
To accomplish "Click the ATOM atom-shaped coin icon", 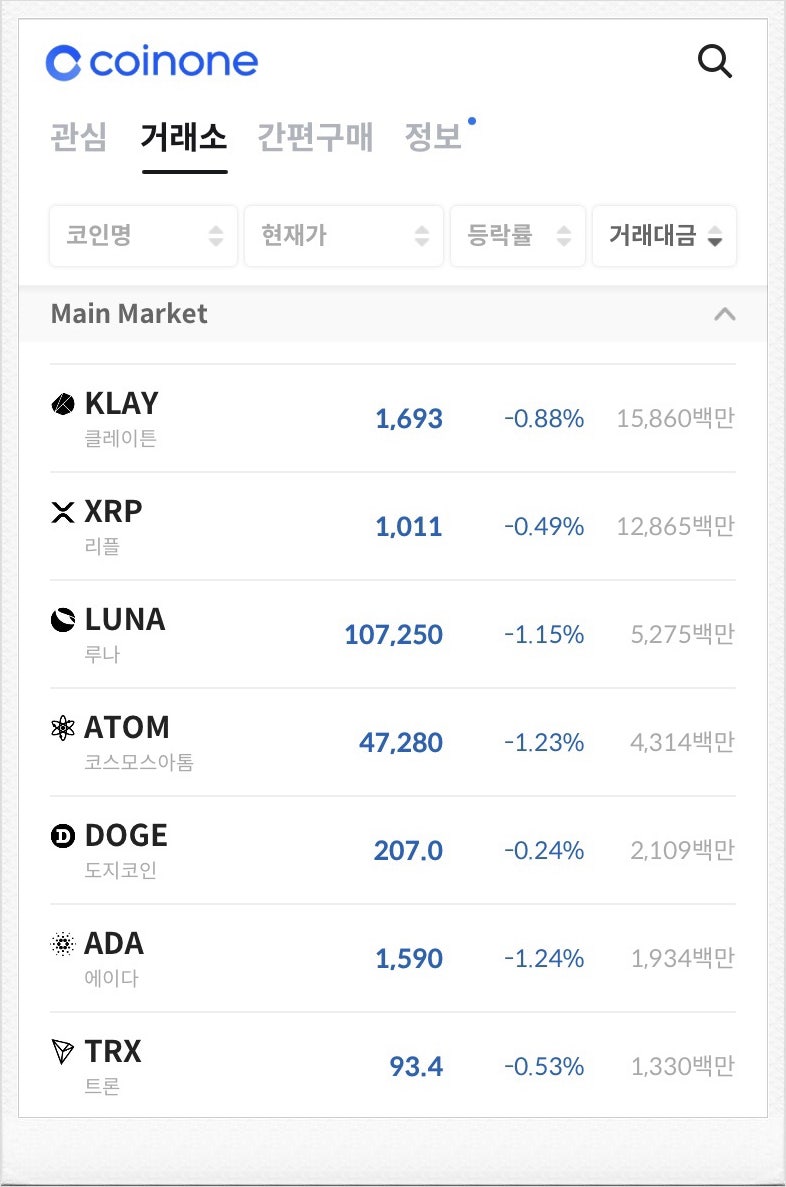I will tap(63, 727).
